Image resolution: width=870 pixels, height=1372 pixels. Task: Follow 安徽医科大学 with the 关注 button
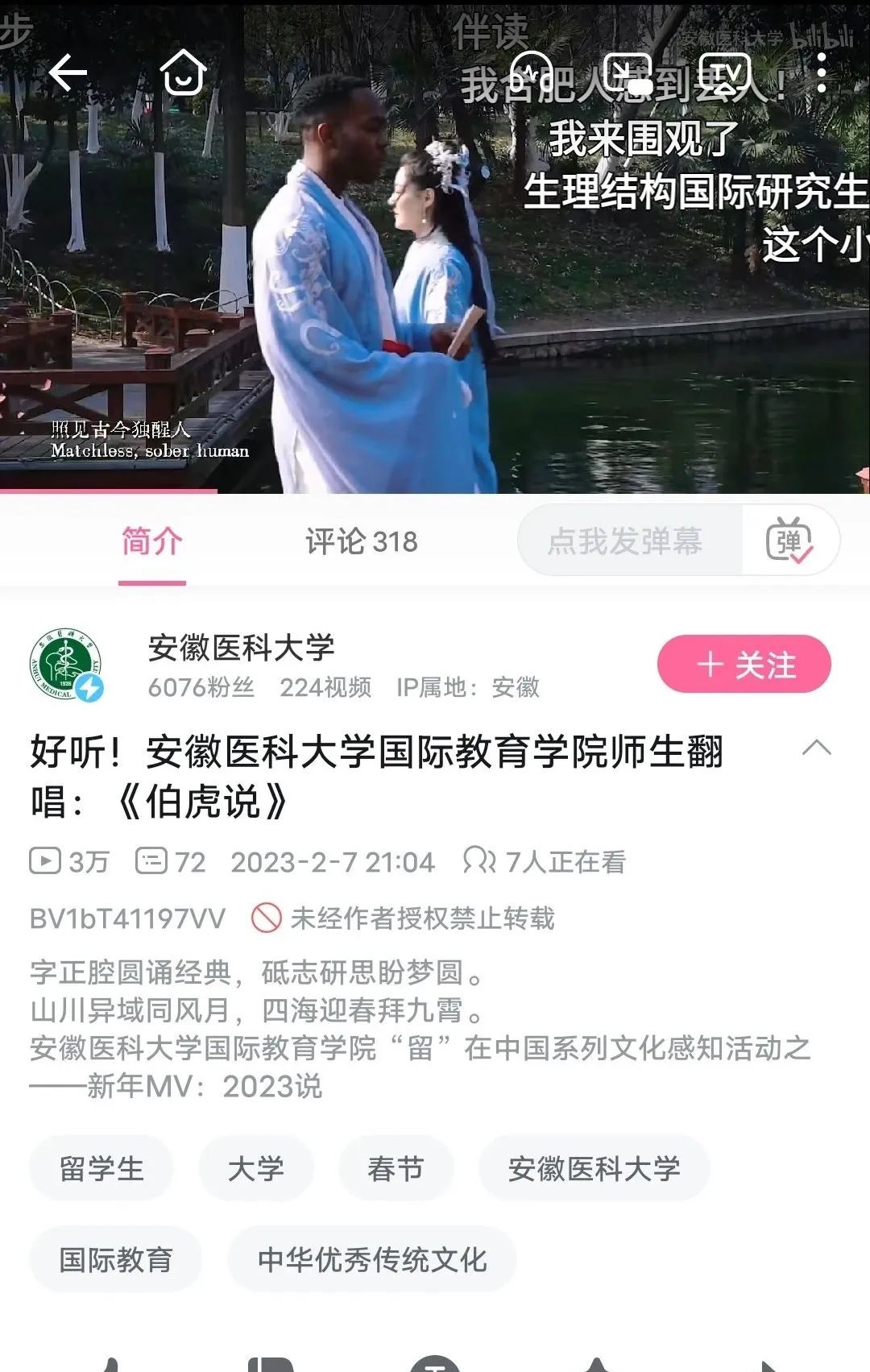pyautogui.click(x=744, y=665)
